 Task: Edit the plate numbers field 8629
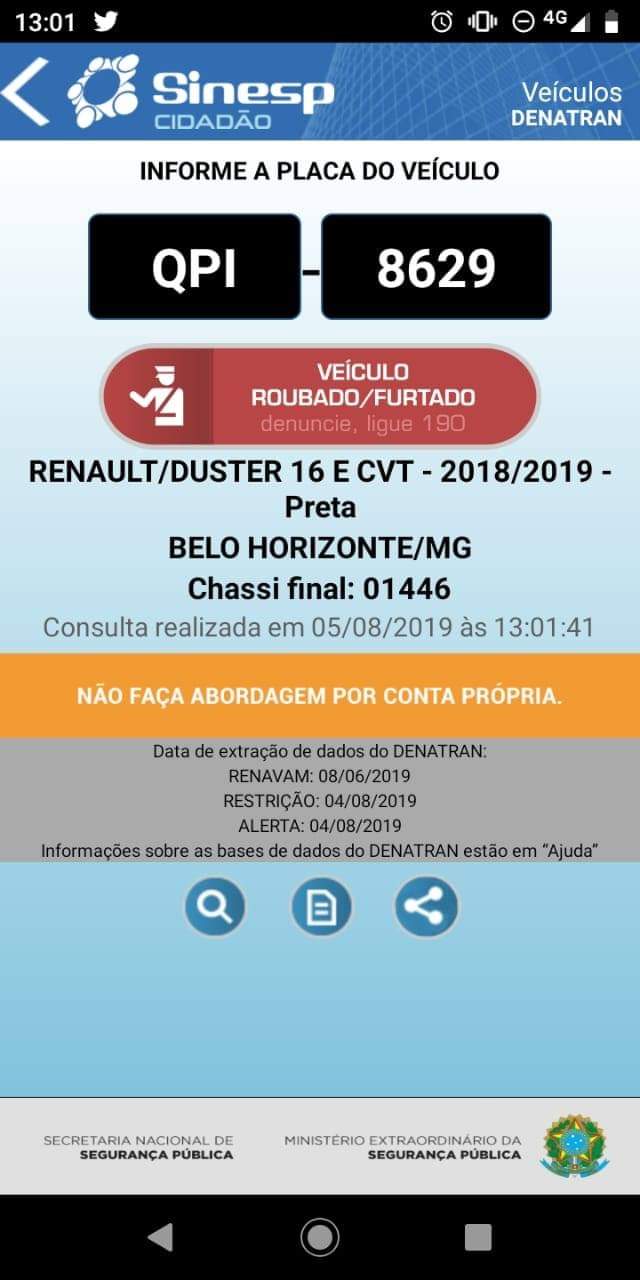pos(436,267)
